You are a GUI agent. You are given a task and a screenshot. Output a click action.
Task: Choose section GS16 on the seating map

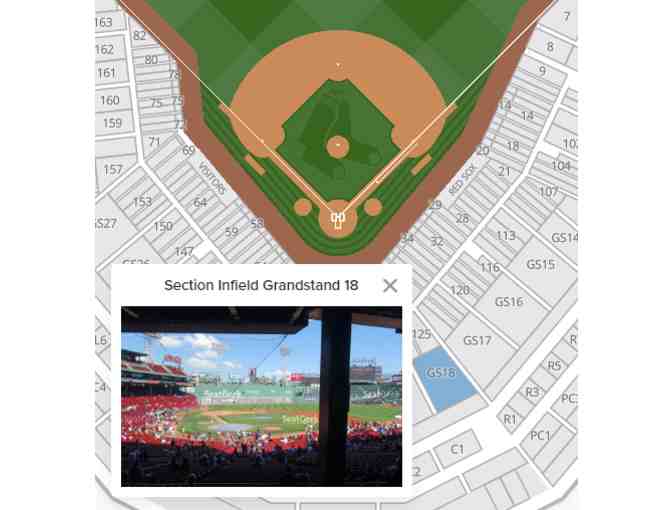[508, 302]
